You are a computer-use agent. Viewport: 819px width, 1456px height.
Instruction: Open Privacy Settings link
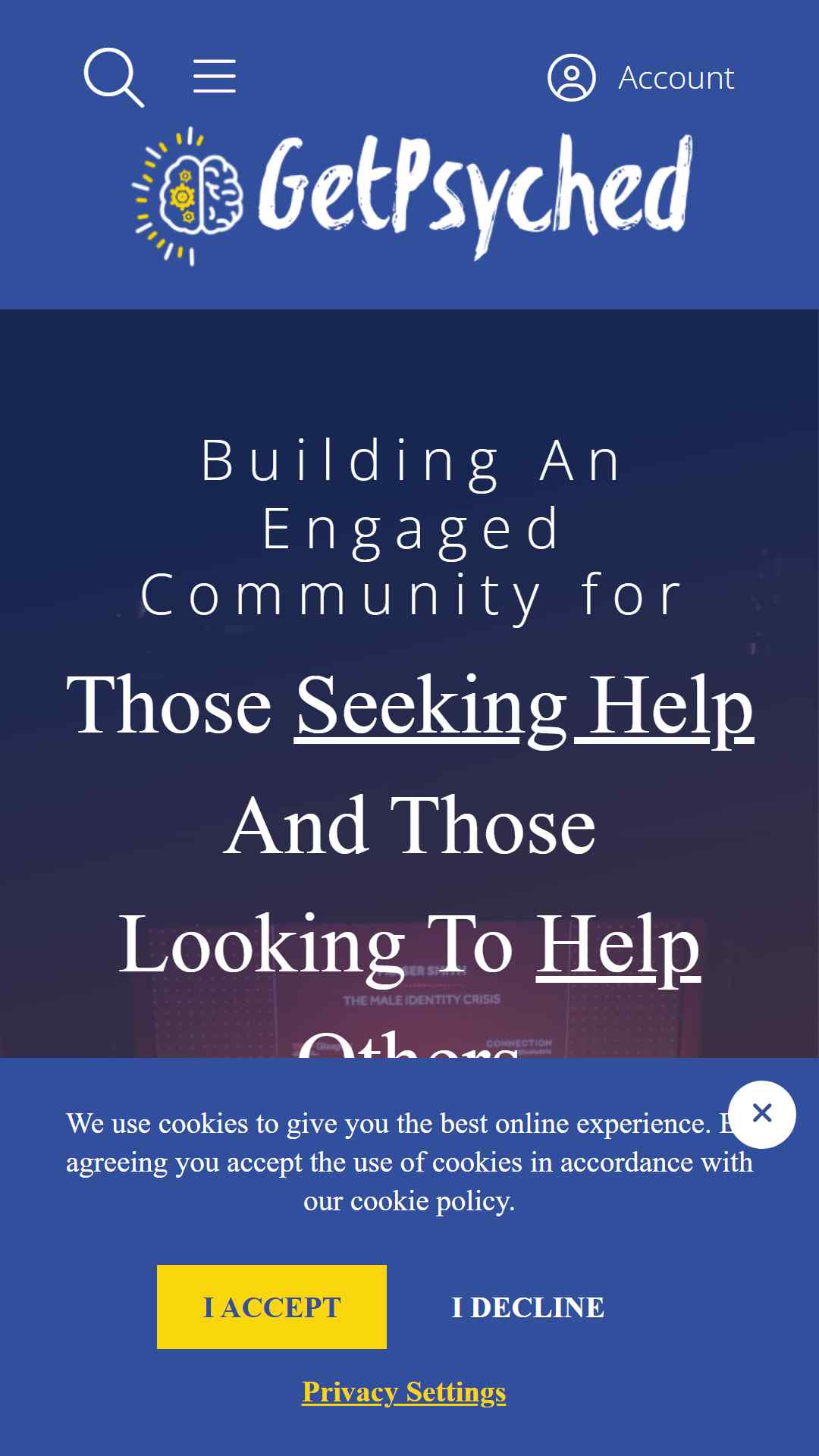click(x=404, y=1392)
